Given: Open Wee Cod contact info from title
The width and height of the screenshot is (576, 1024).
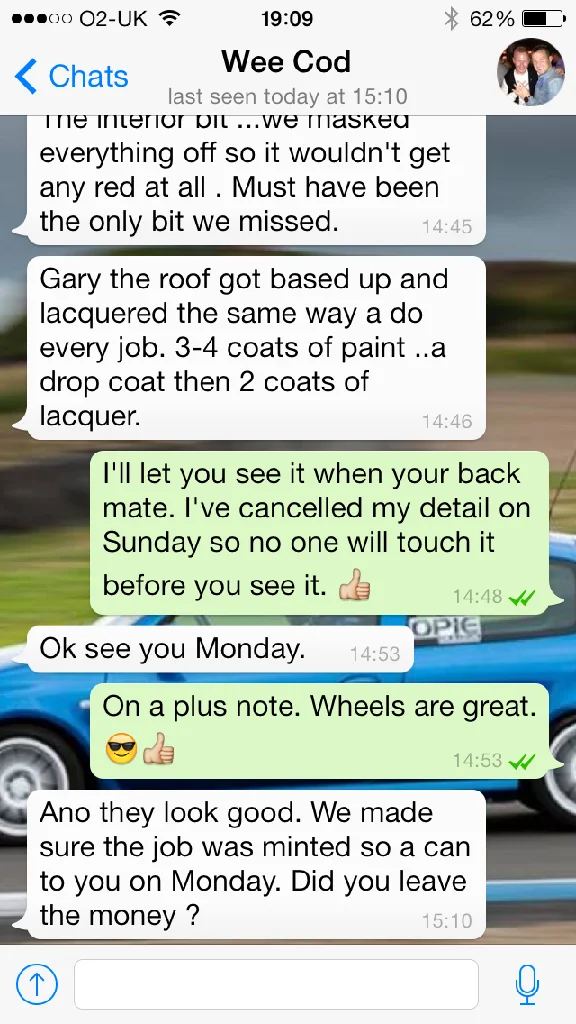Looking at the screenshot, I should click(287, 63).
